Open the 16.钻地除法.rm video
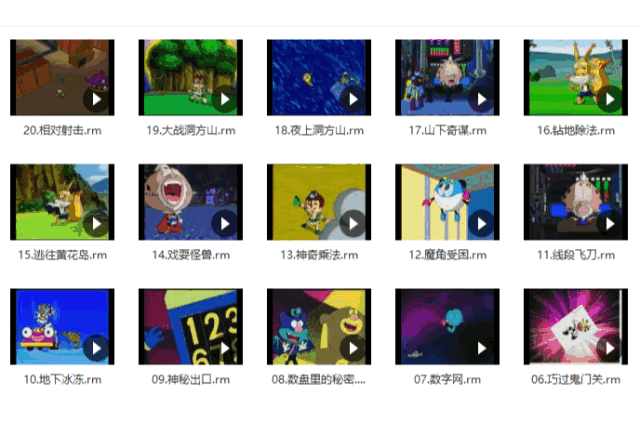This screenshot has width=640, height=421. coord(575,79)
